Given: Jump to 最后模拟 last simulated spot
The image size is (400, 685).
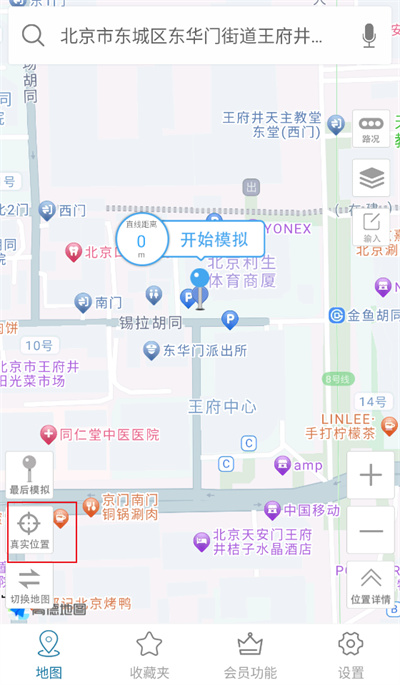Looking at the screenshot, I should [29, 475].
